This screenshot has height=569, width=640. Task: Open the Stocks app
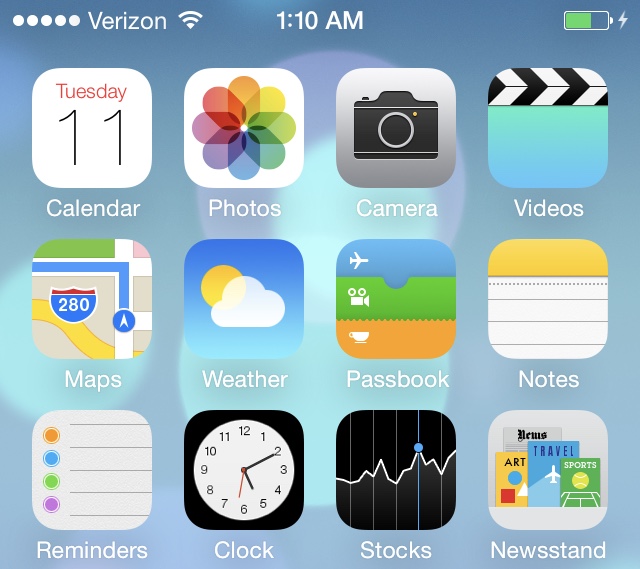click(x=396, y=470)
